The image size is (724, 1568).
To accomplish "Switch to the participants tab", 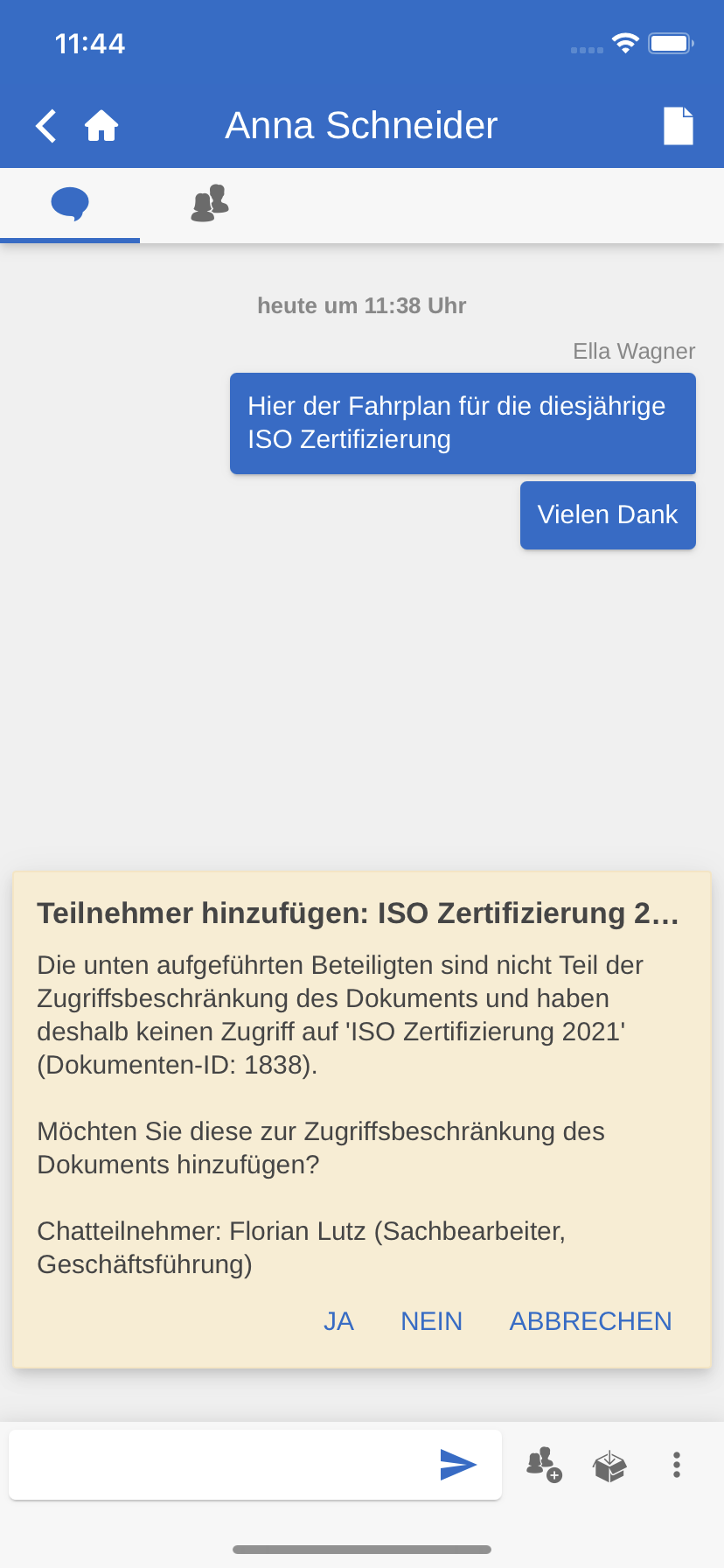I will pos(210,204).
